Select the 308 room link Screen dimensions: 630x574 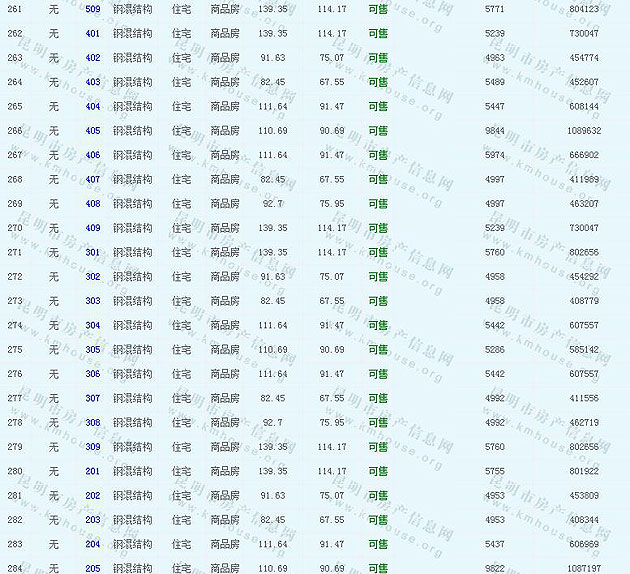[93, 423]
